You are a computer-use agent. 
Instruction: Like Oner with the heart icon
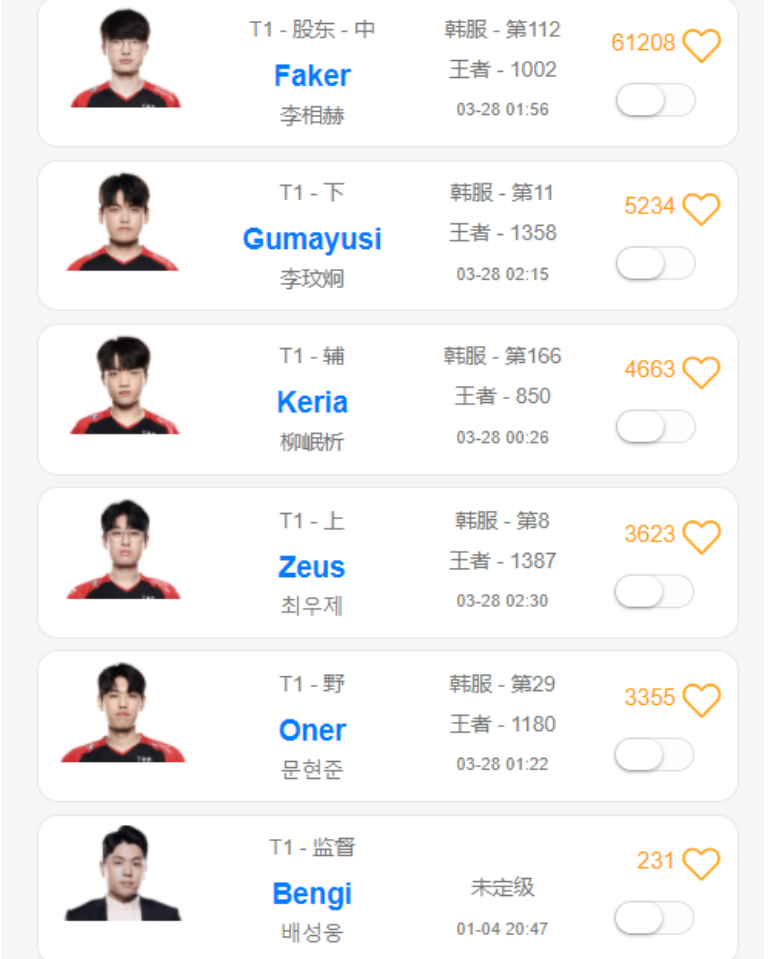point(701,699)
